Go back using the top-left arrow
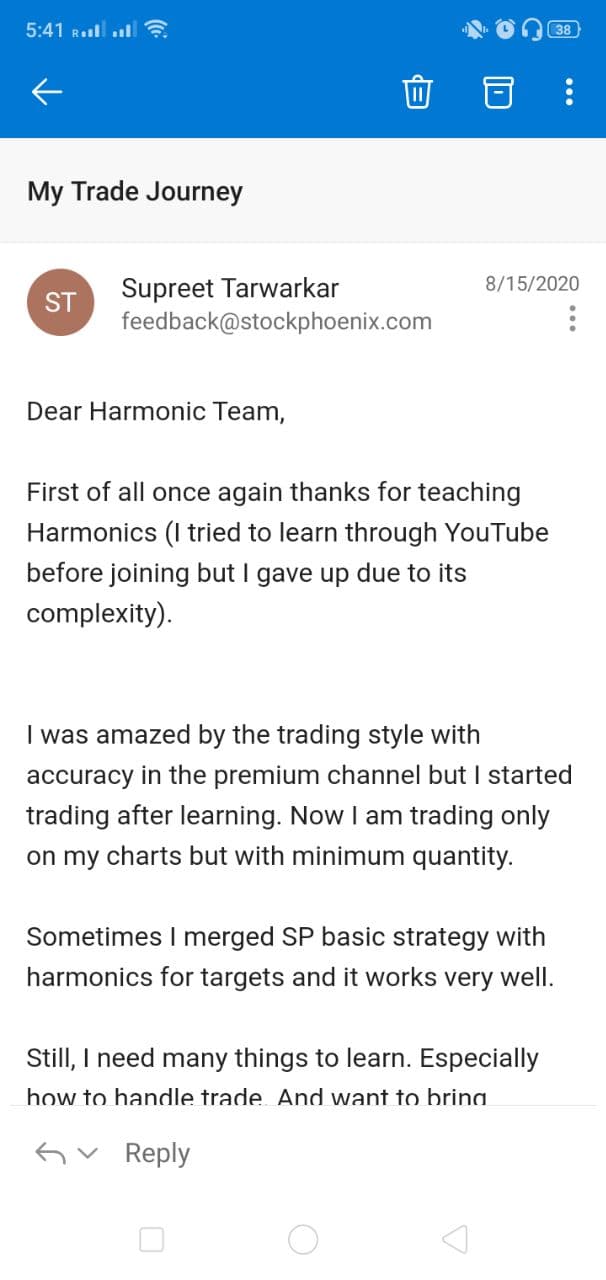606x1280 pixels. 47,92
